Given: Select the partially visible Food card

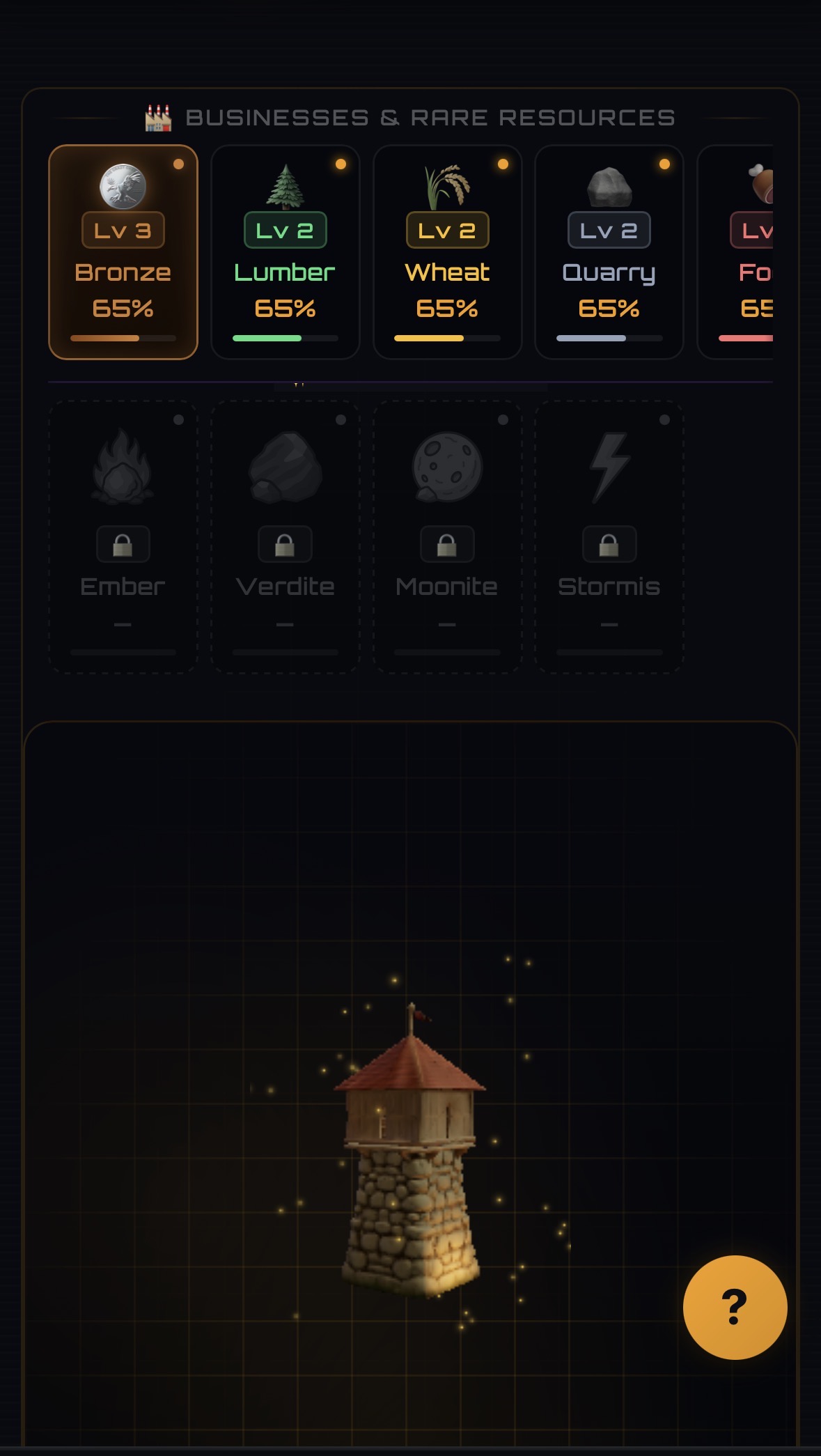Looking at the screenshot, I should pos(735,252).
